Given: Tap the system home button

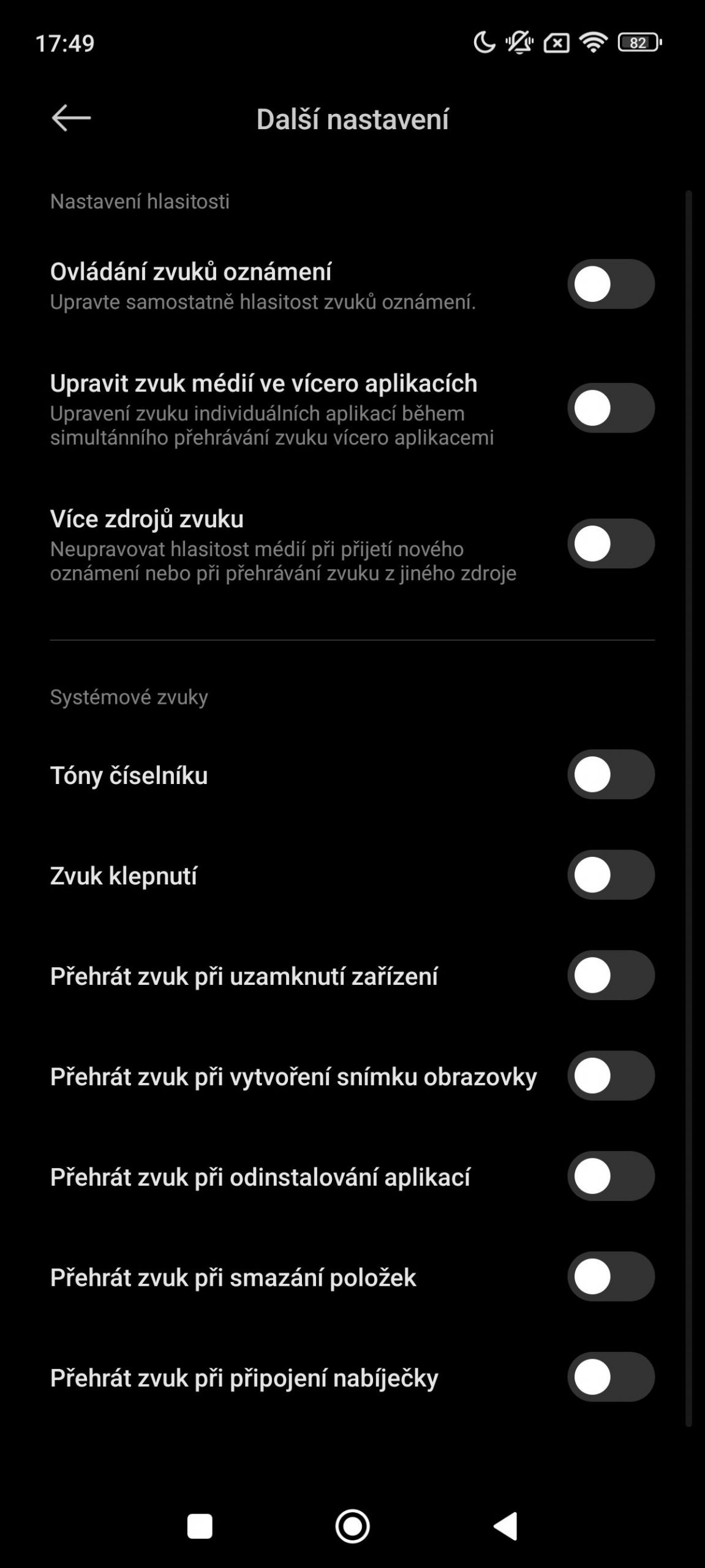Looking at the screenshot, I should (x=352, y=1526).
